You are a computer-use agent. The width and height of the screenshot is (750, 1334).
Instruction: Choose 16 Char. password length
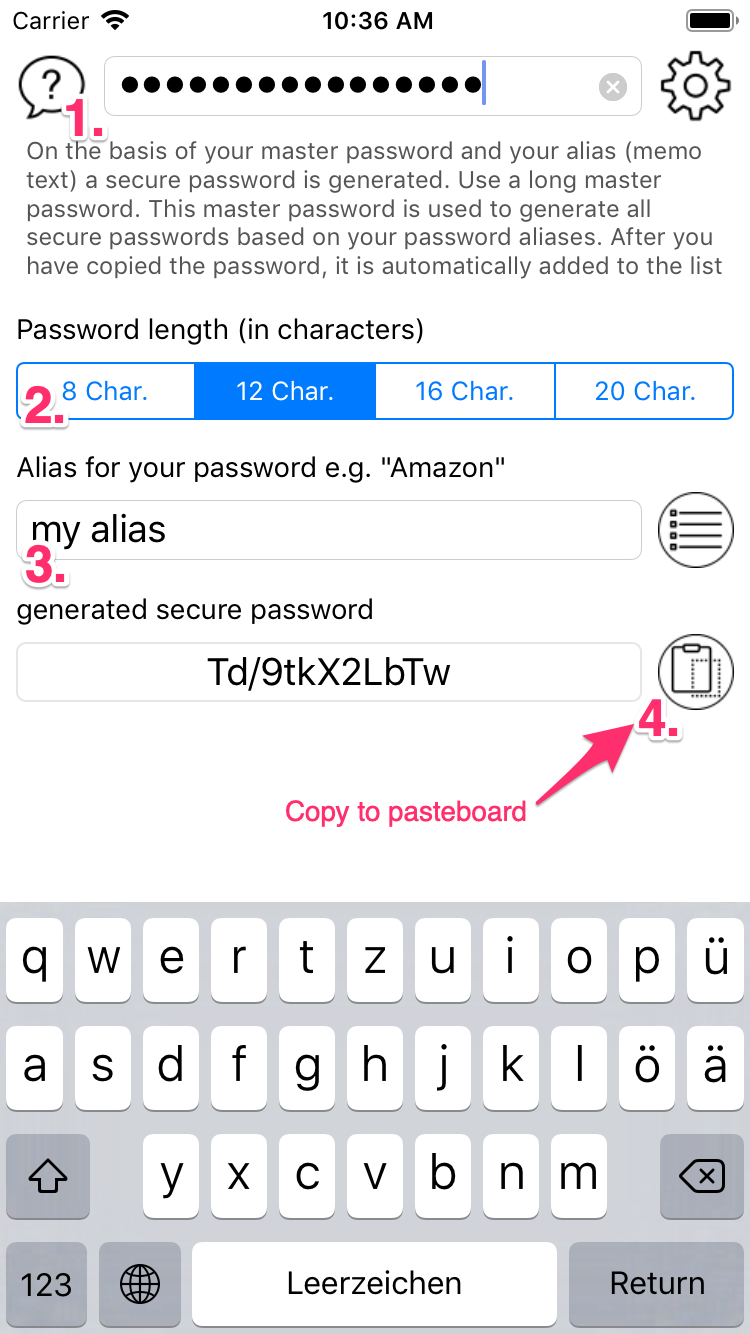click(465, 390)
